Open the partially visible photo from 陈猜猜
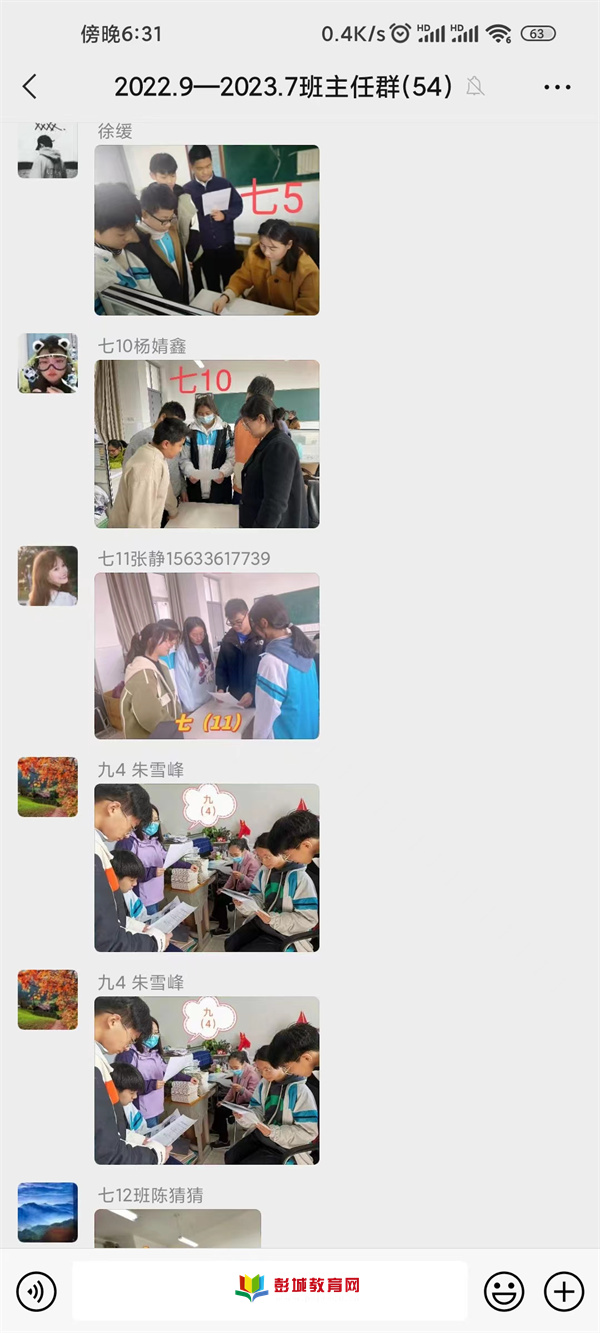Viewport: 600px width, 1333px height. pyautogui.click(x=178, y=1228)
